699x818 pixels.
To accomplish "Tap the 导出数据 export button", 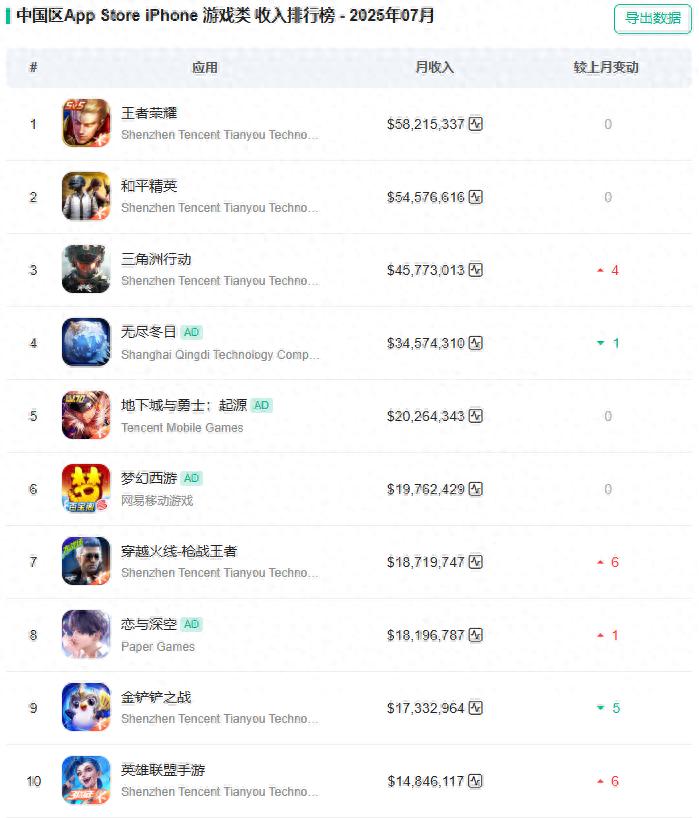I will (x=652, y=18).
